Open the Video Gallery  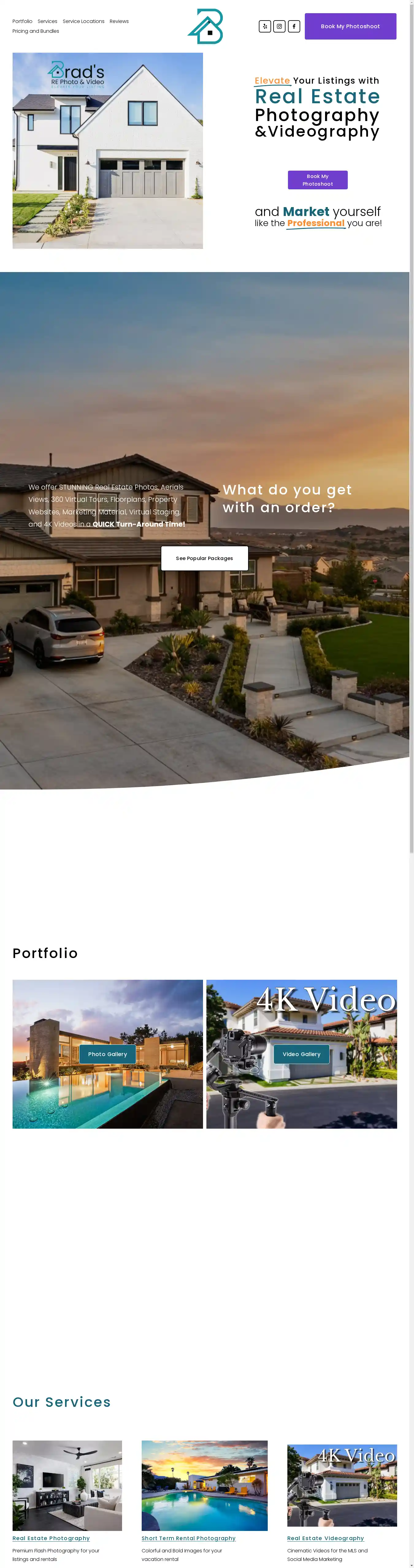301,1054
